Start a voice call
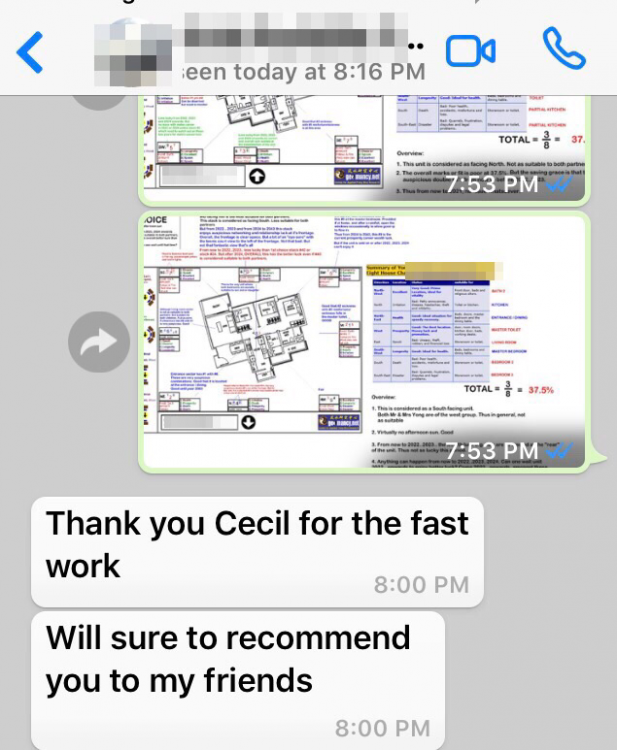This screenshot has width=617, height=750. point(563,49)
